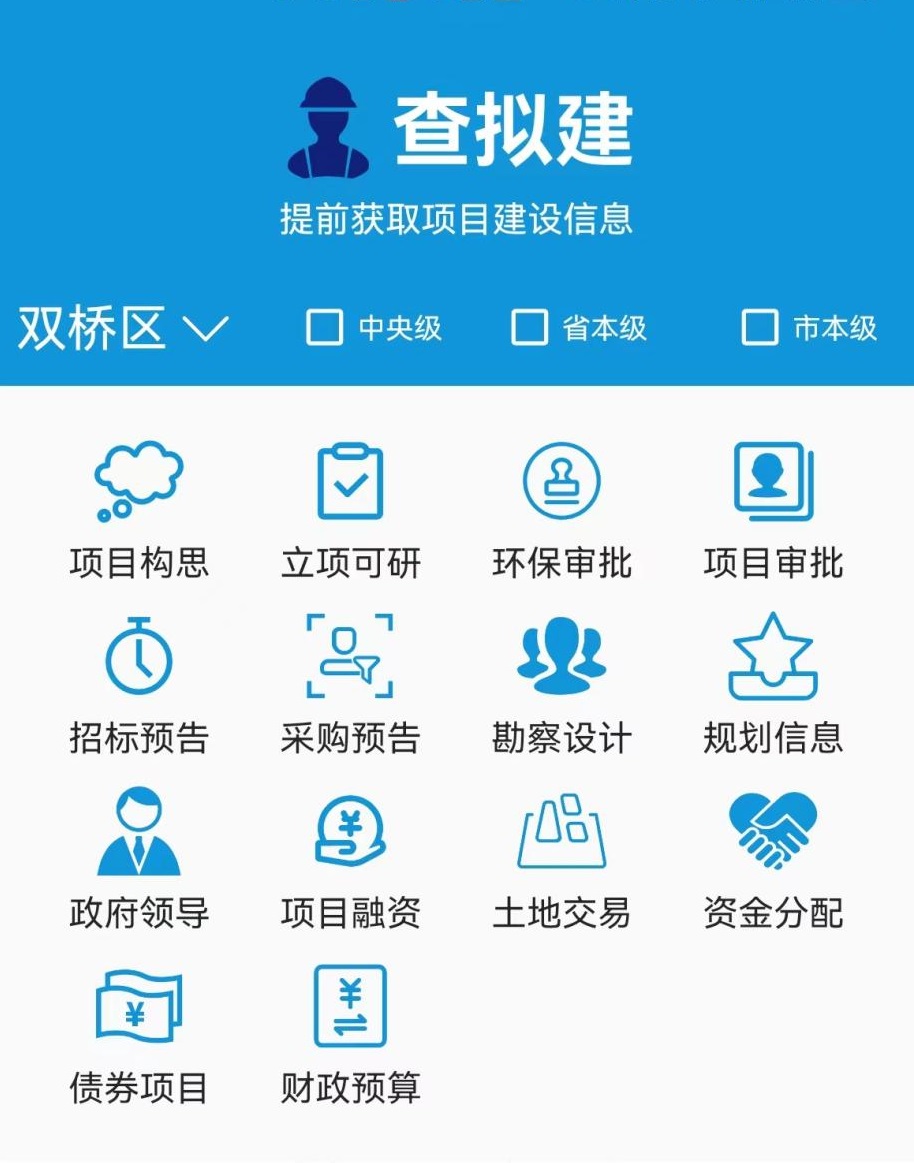The image size is (914, 1163).
Task: Open 财政预算 section
Action: (x=350, y=1035)
